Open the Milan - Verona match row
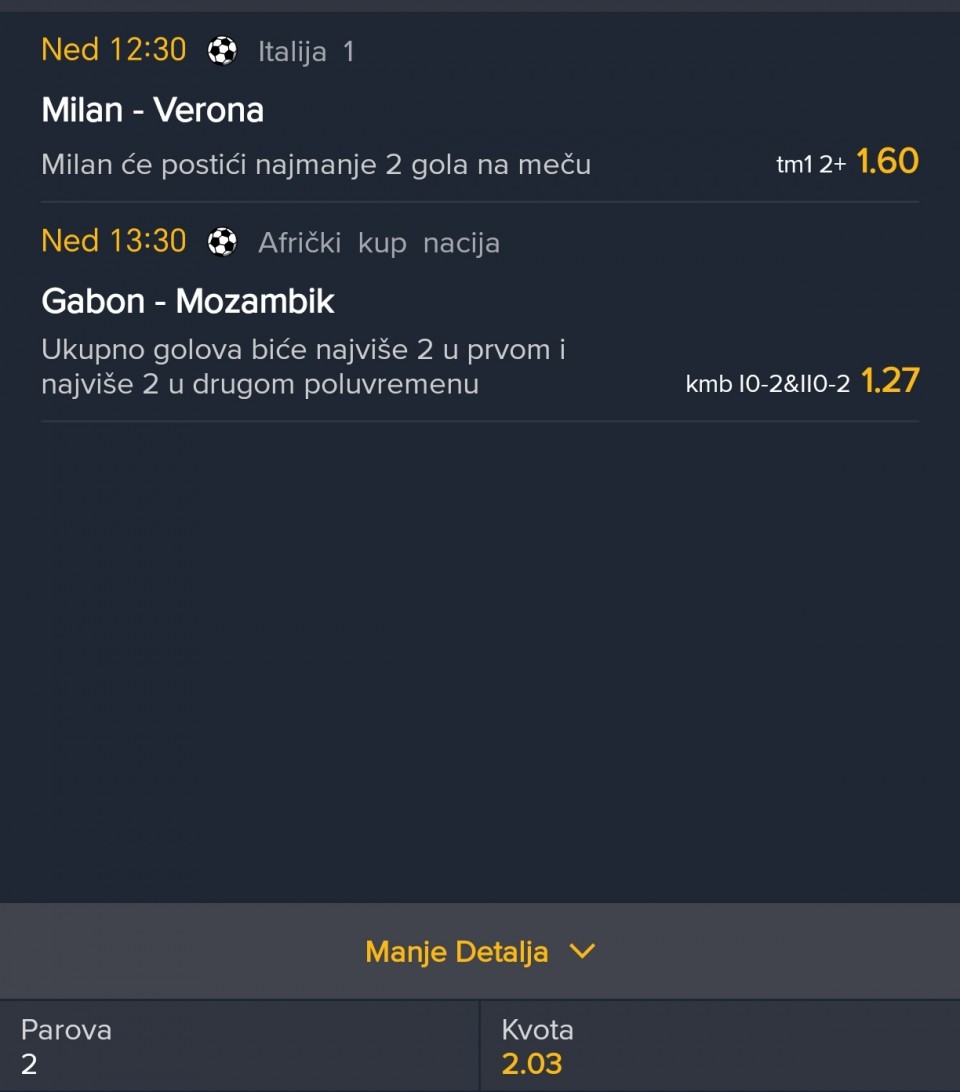The image size is (960, 1092). point(153,110)
